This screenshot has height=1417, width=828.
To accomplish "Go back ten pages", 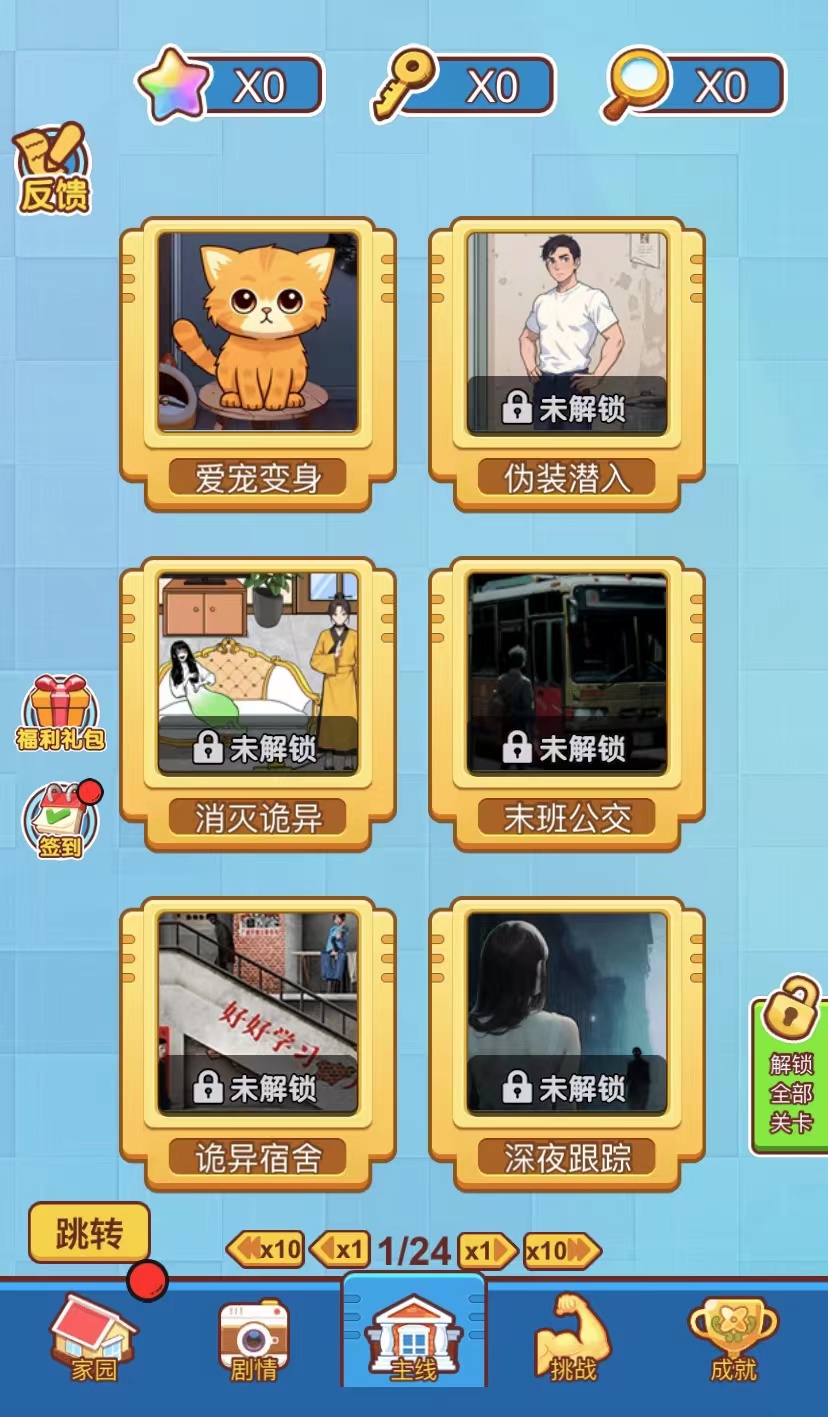I will [x=266, y=1249].
